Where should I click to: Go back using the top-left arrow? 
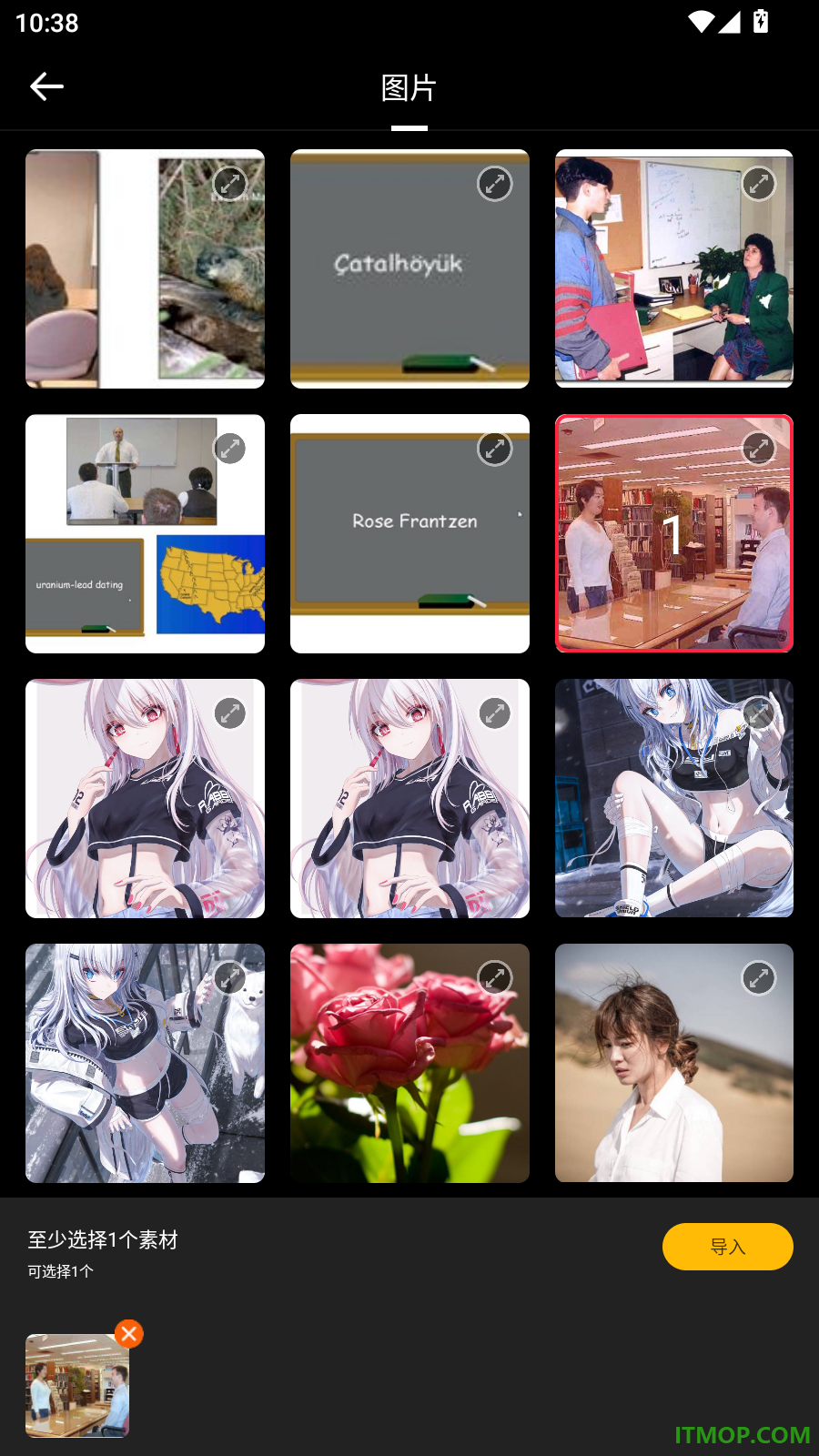[x=46, y=87]
